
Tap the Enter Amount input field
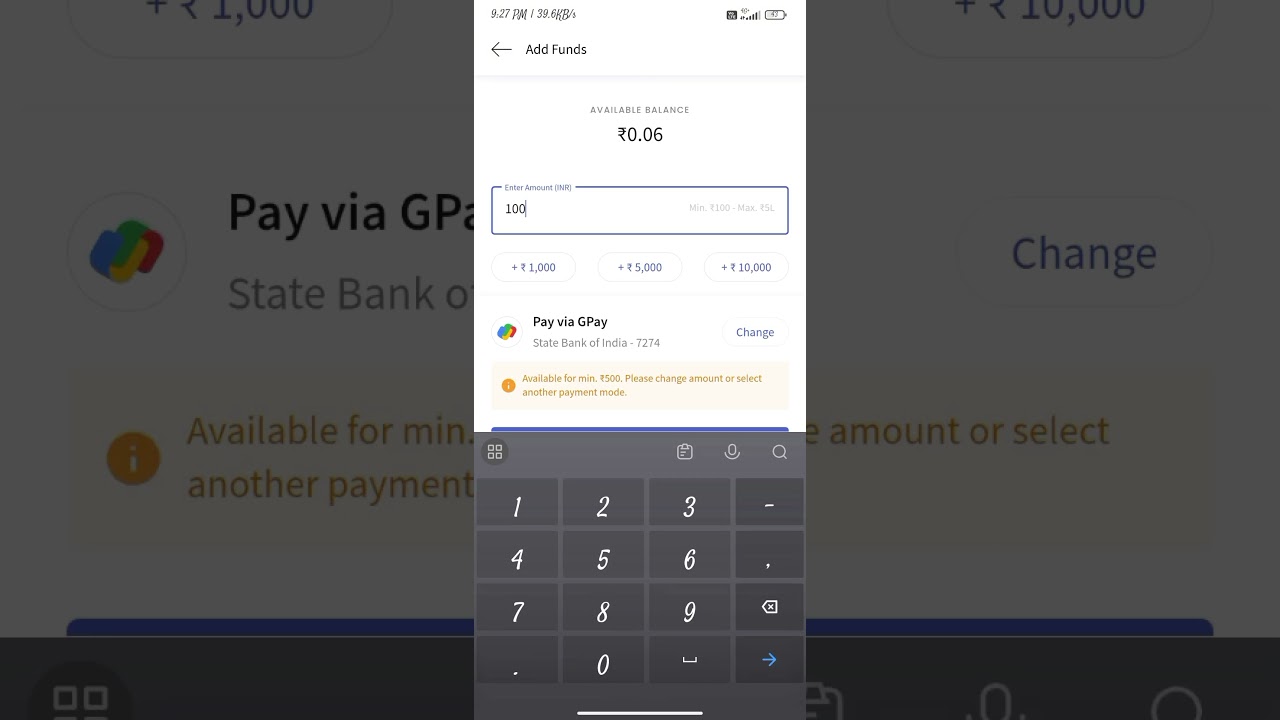(639, 210)
